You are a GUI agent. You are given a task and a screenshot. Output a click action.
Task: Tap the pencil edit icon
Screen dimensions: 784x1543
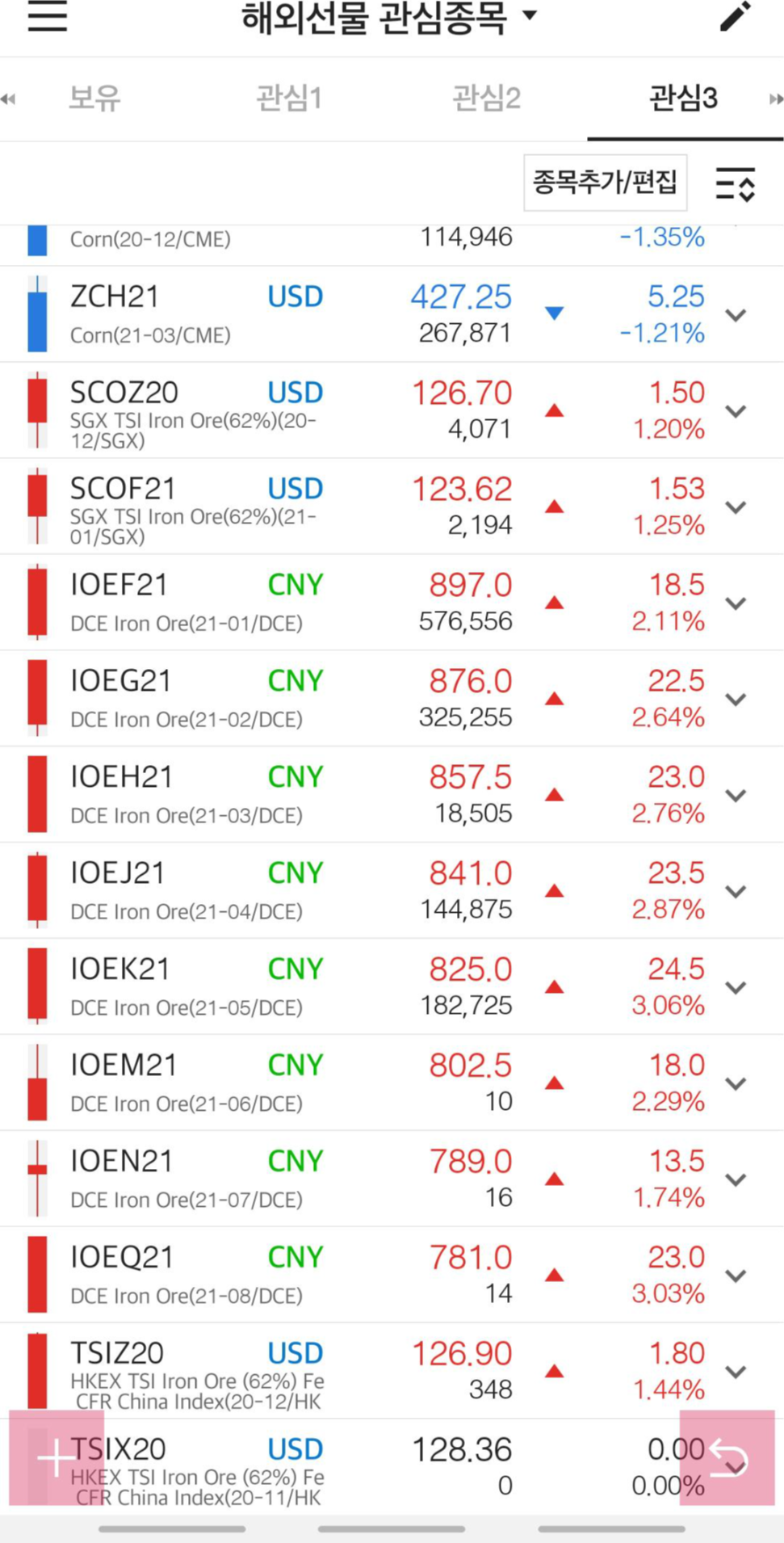(x=735, y=17)
